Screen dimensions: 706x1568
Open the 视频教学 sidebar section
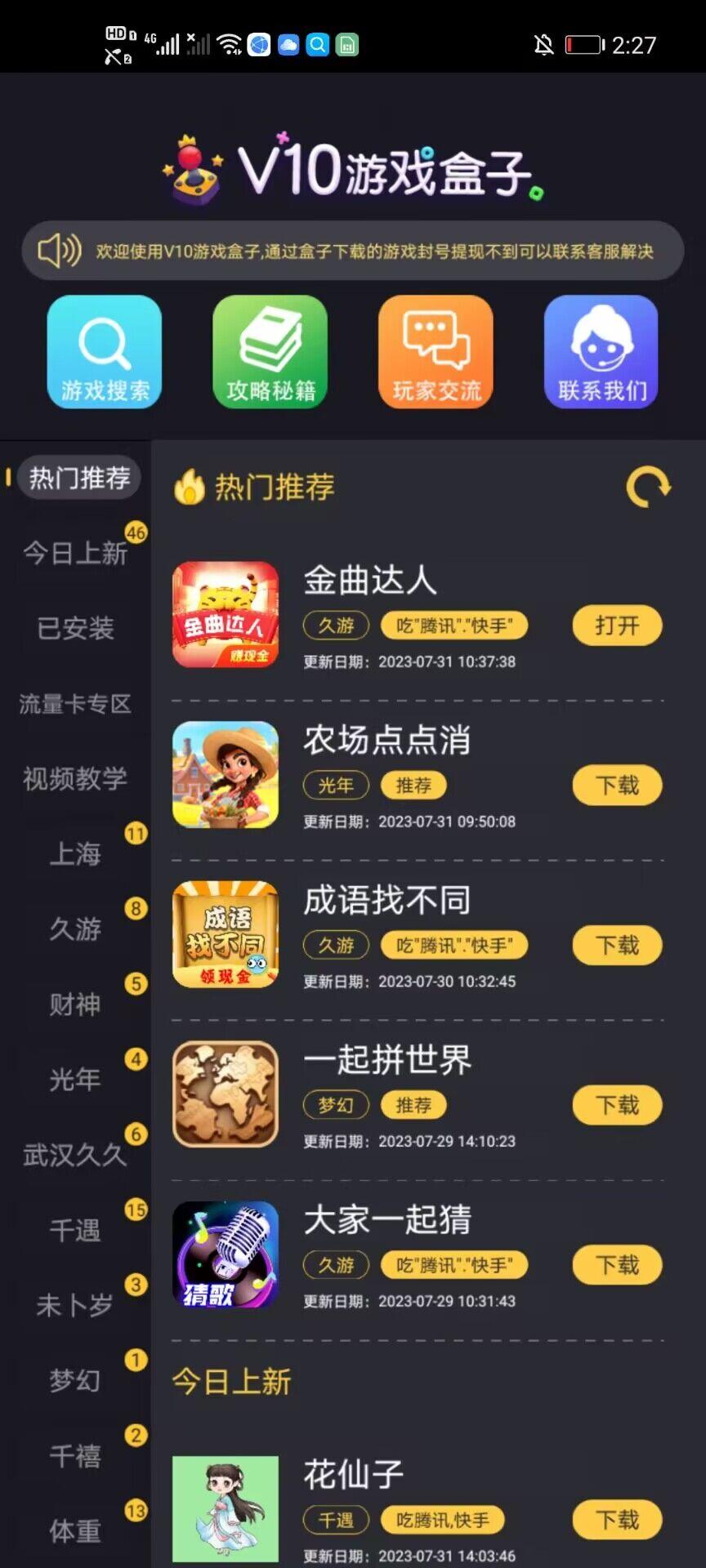tap(74, 779)
